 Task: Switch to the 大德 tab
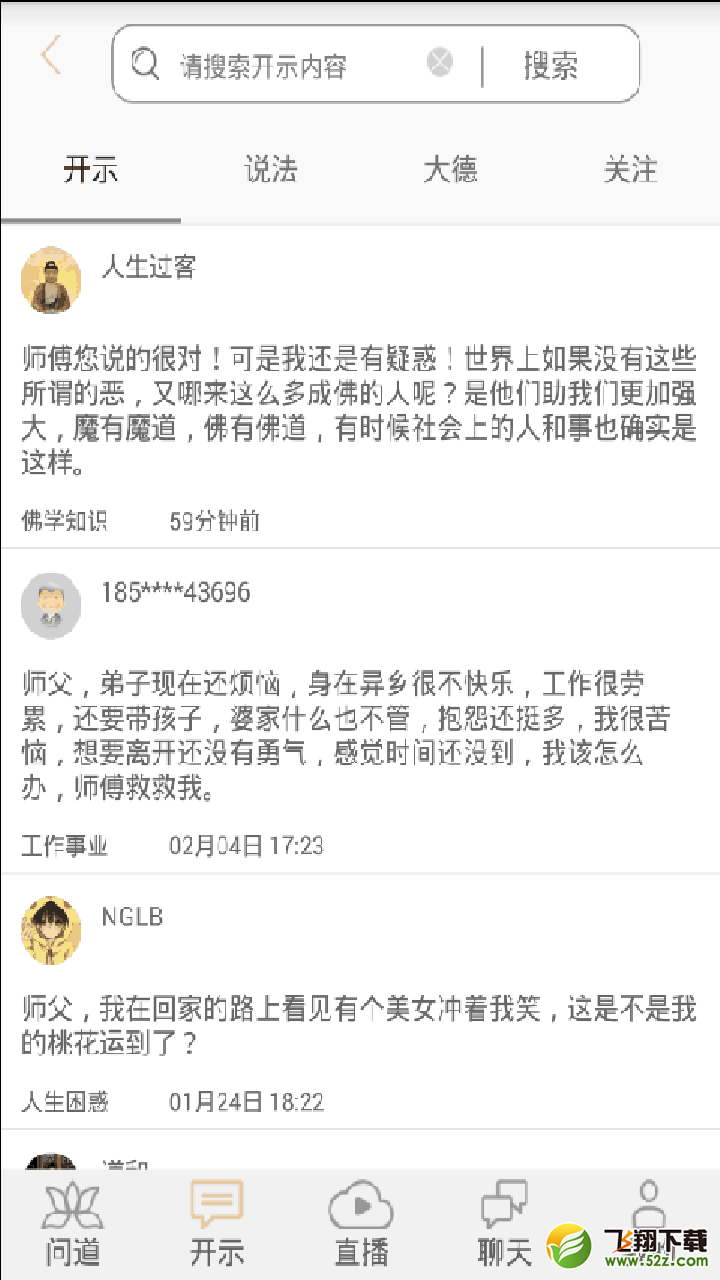tap(451, 169)
